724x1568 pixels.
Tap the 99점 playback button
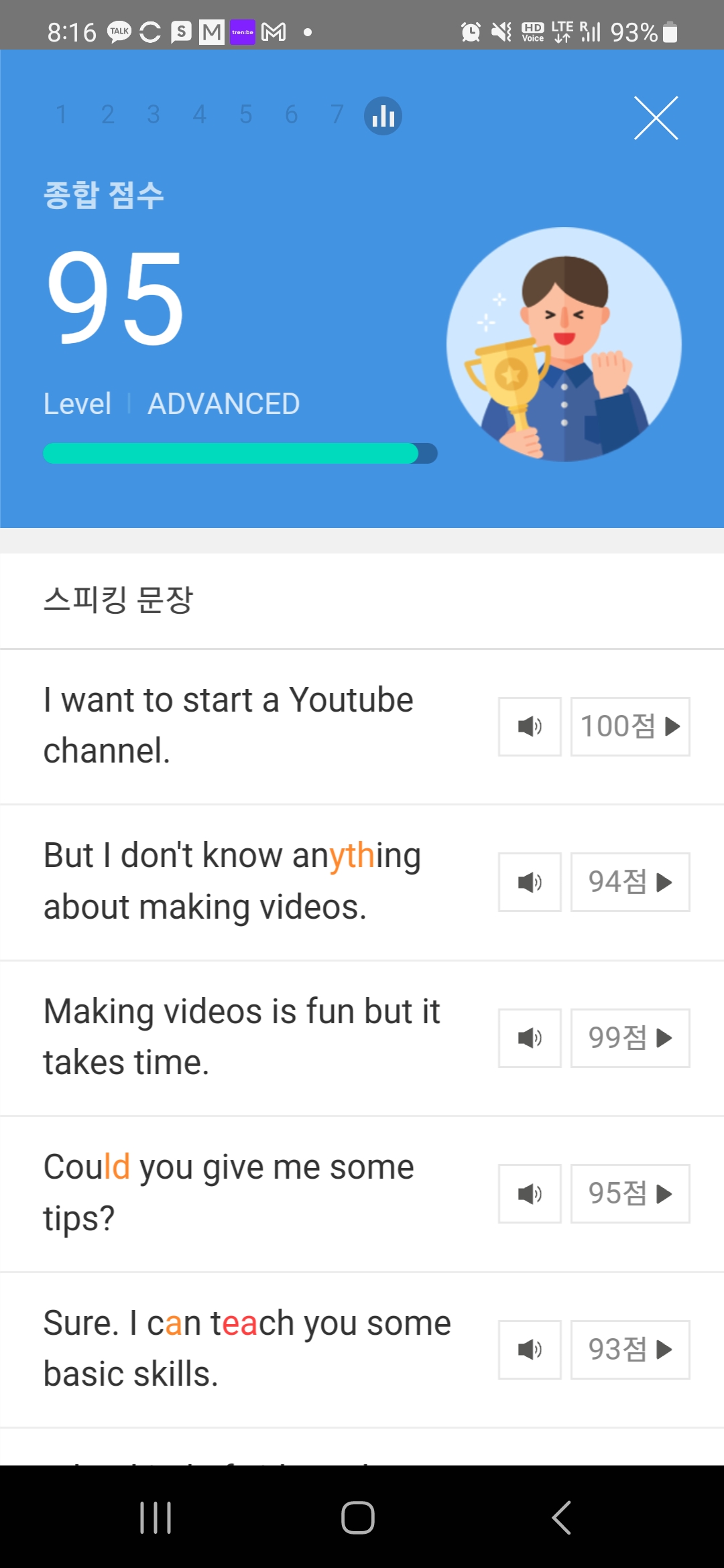(630, 1038)
